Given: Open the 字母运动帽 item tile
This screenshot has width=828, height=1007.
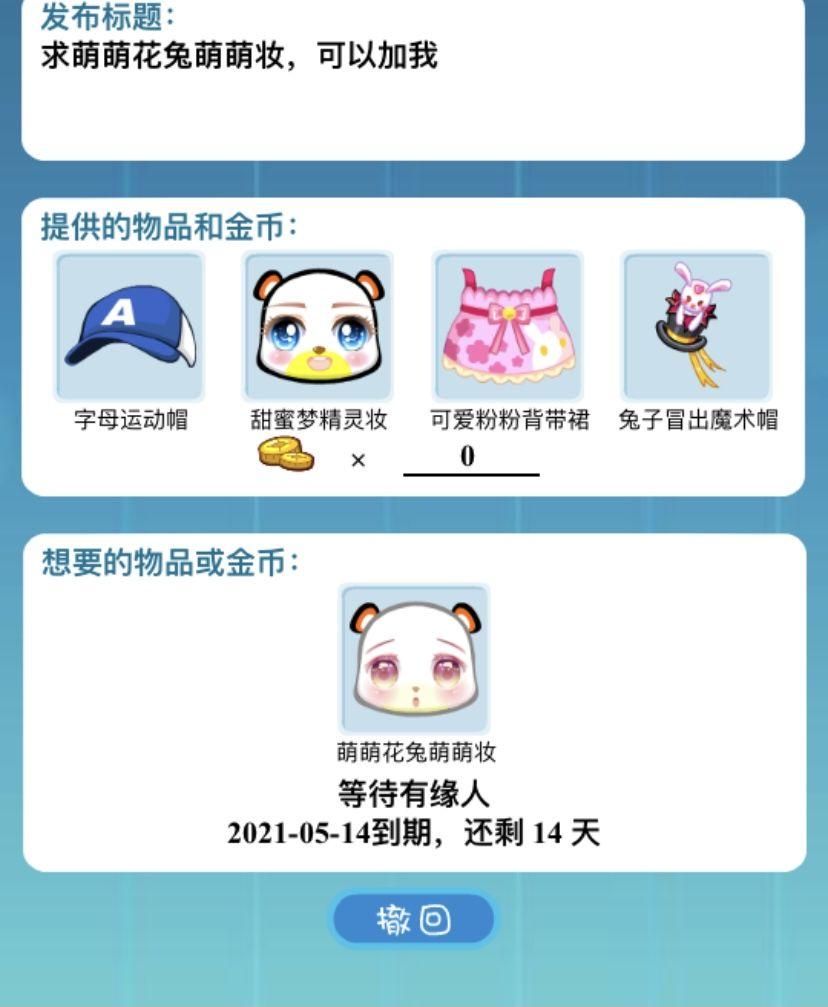Looking at the screenshot, I should point(130,327).
